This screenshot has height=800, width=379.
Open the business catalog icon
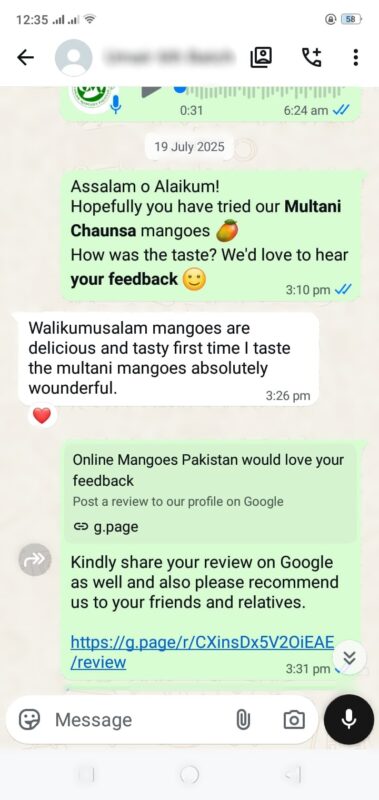261,57
